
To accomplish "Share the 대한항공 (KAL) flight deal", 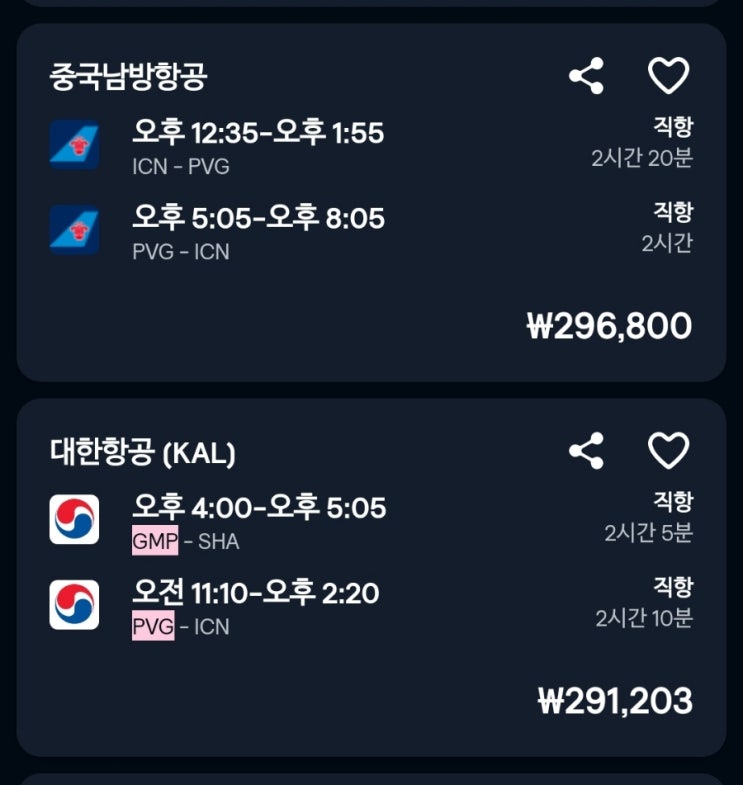I will 586,451.
